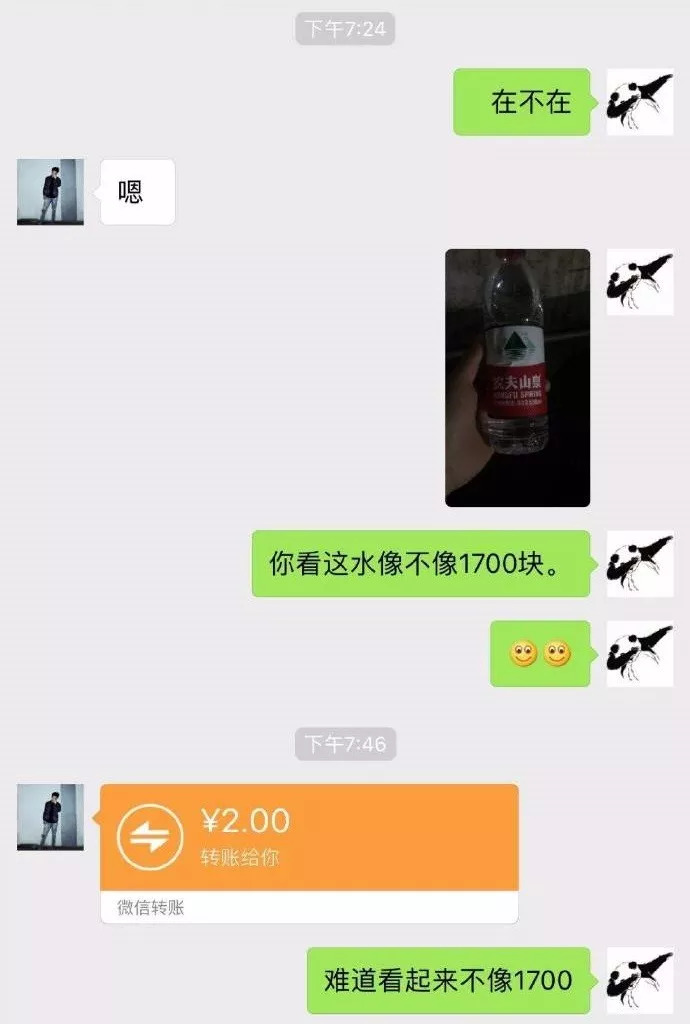Screen dimensions: 690x1024
Task: Open the water bottle photo message
Action: (517, 378)
